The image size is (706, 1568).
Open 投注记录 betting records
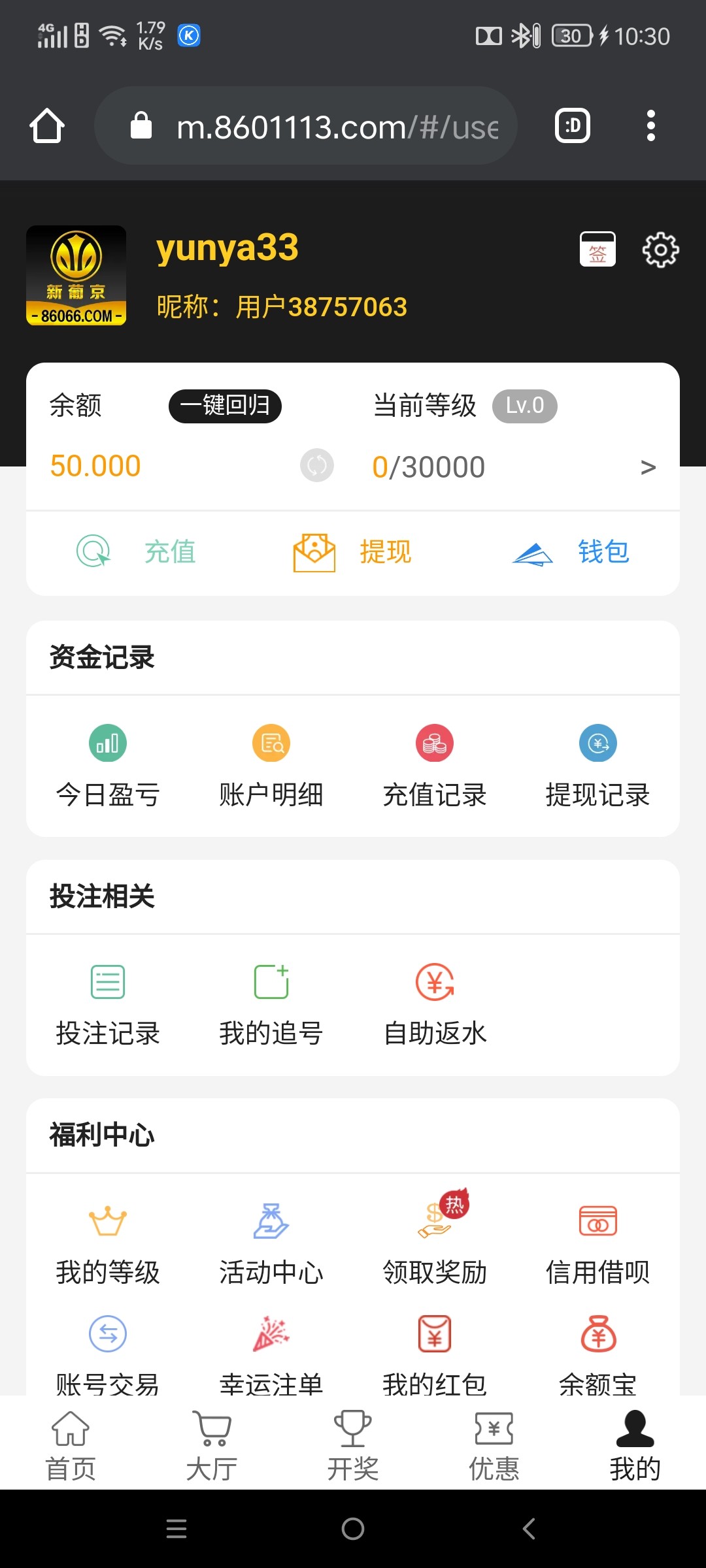tap(108, 1004)
